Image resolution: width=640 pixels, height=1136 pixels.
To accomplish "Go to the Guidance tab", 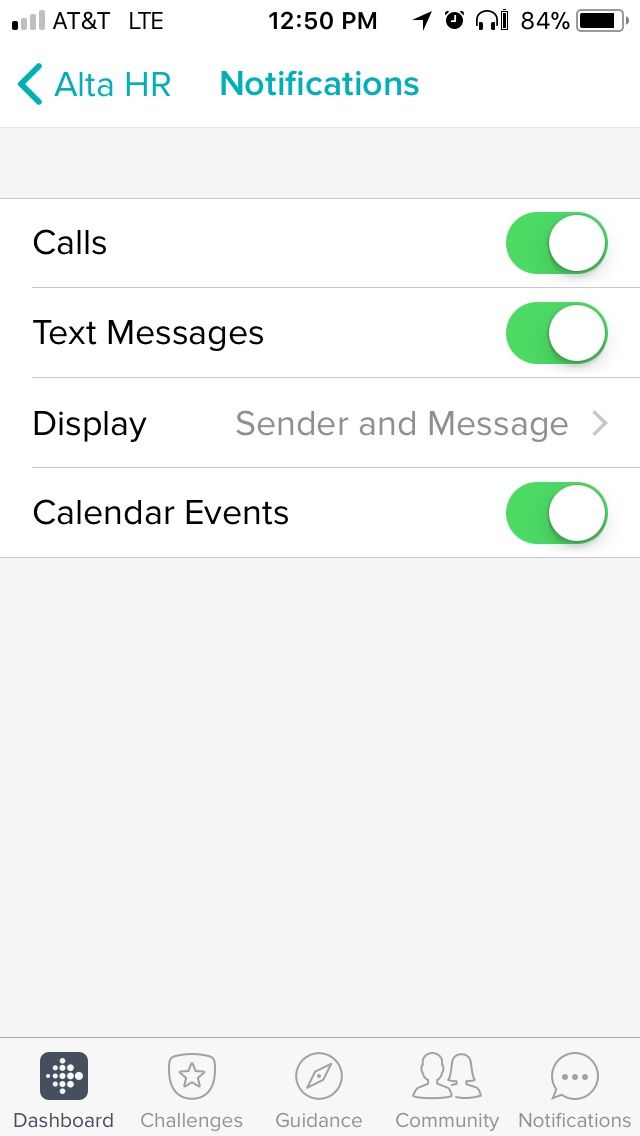I will click(x=319, y=1090).
